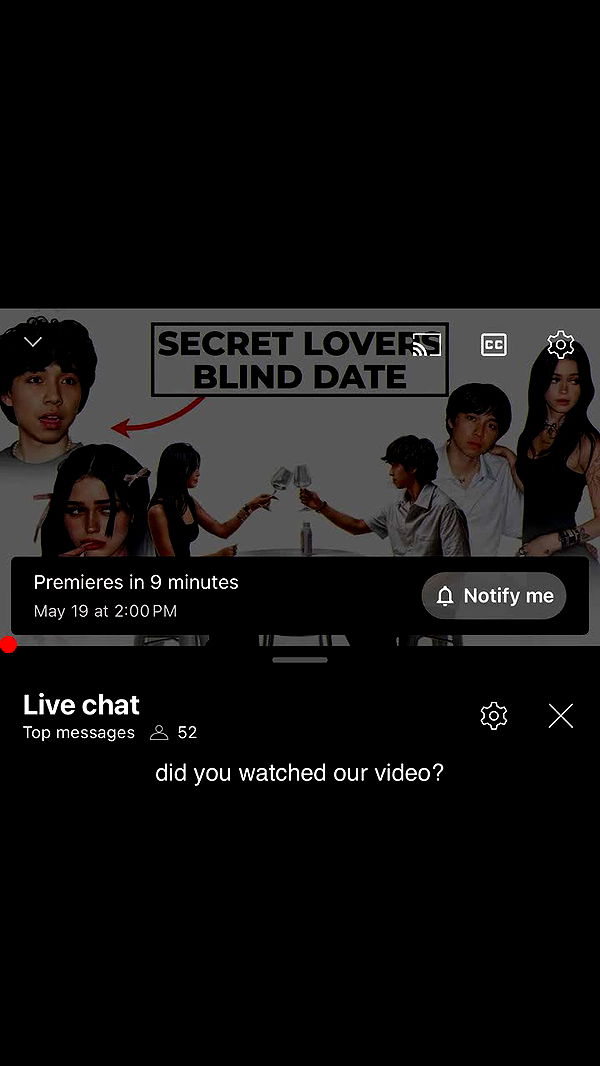
Task: Open live chat settings gear
Action: [x=494, y=716]
